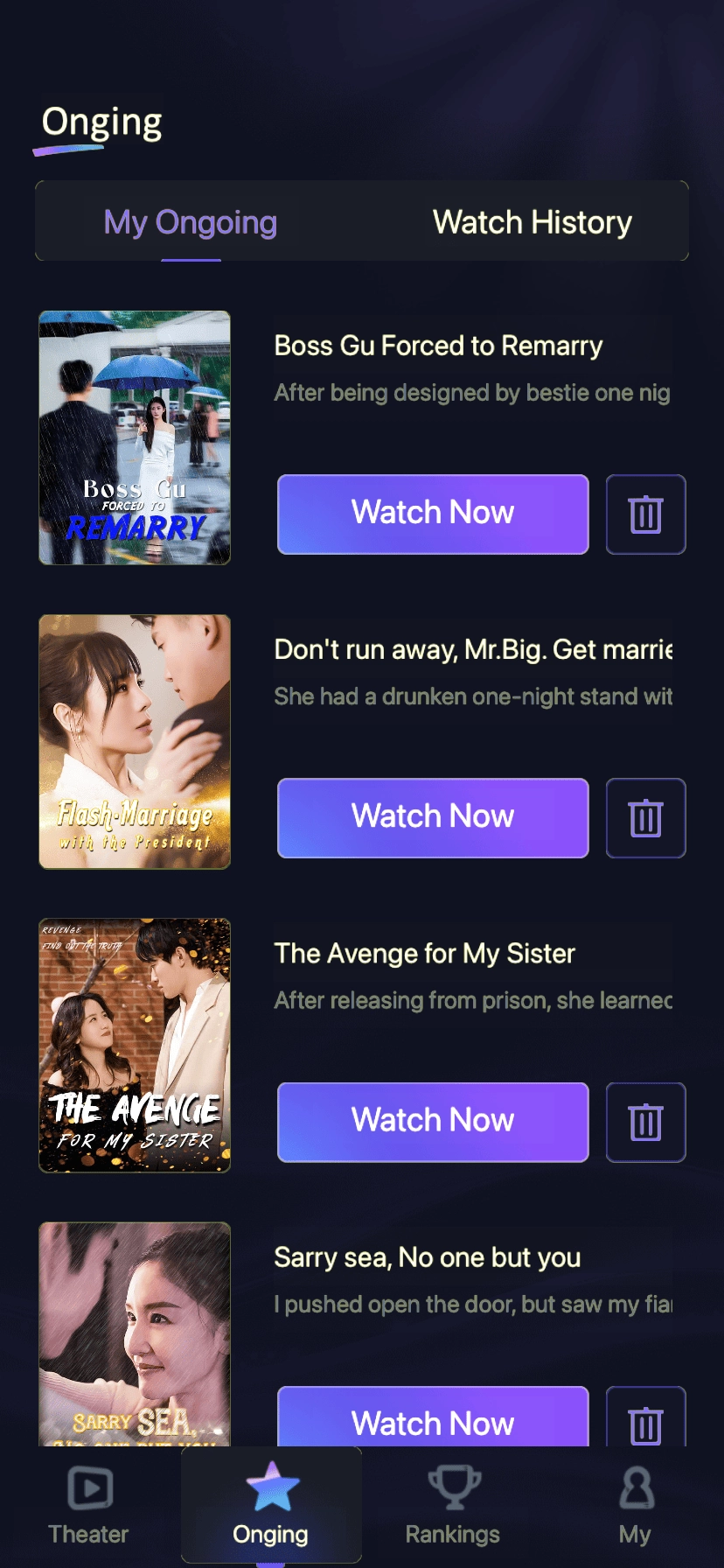
Task: Watch Don't run away, Mr.Big now
Action: (433, 817)
